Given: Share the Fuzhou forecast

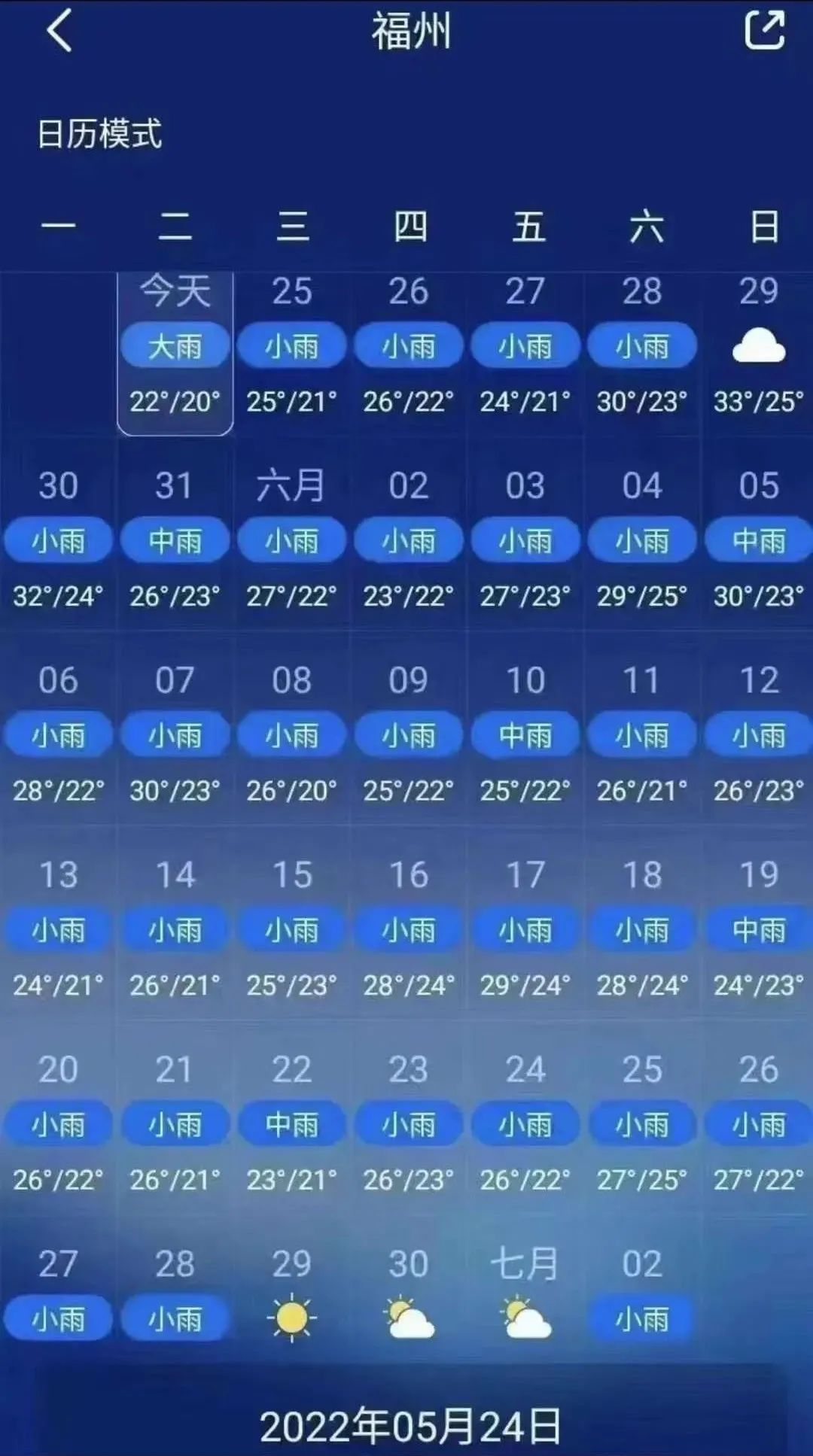Looking at the screenshot, I should (x=764, y=31).
